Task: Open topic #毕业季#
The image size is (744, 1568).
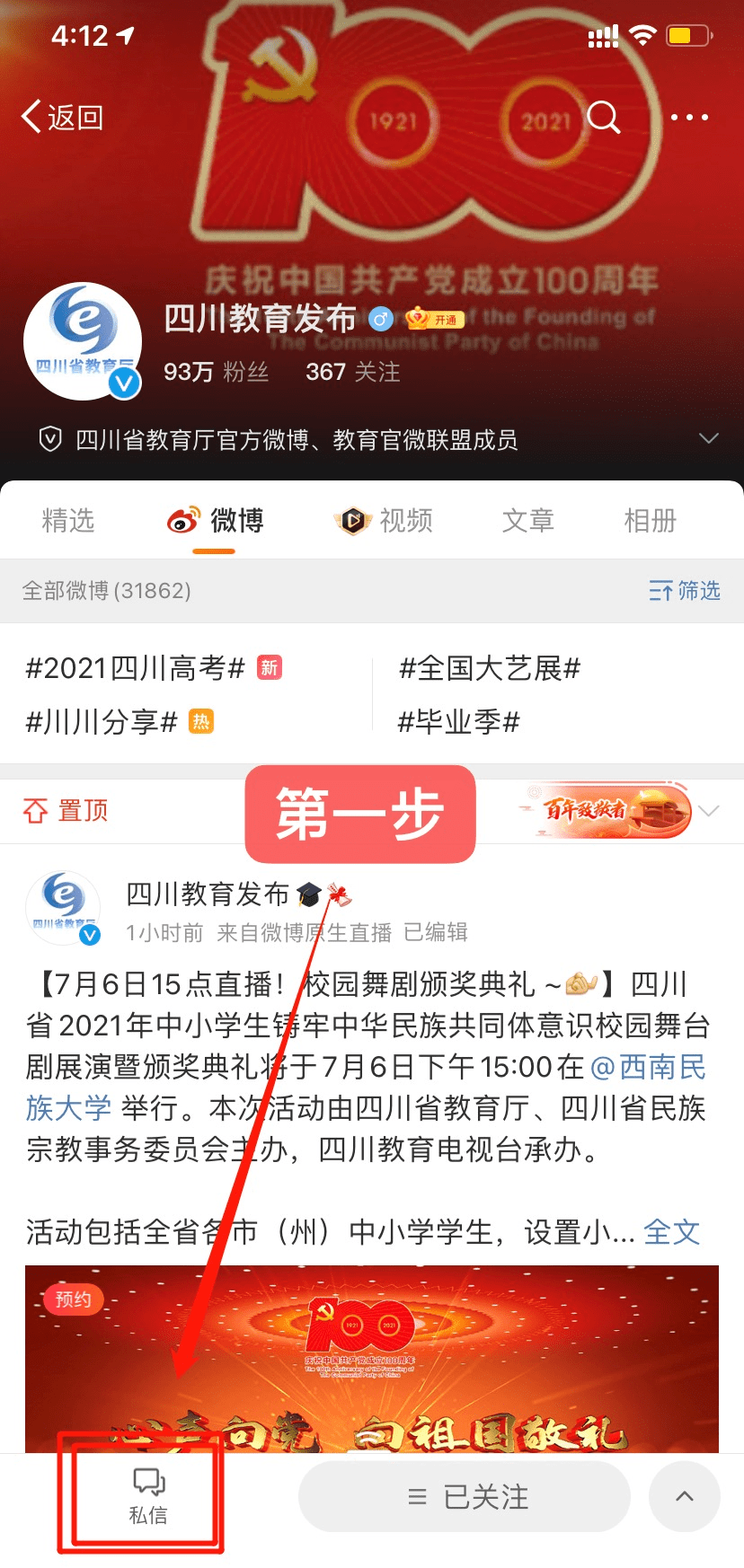Action: click(x=459, y=721)
